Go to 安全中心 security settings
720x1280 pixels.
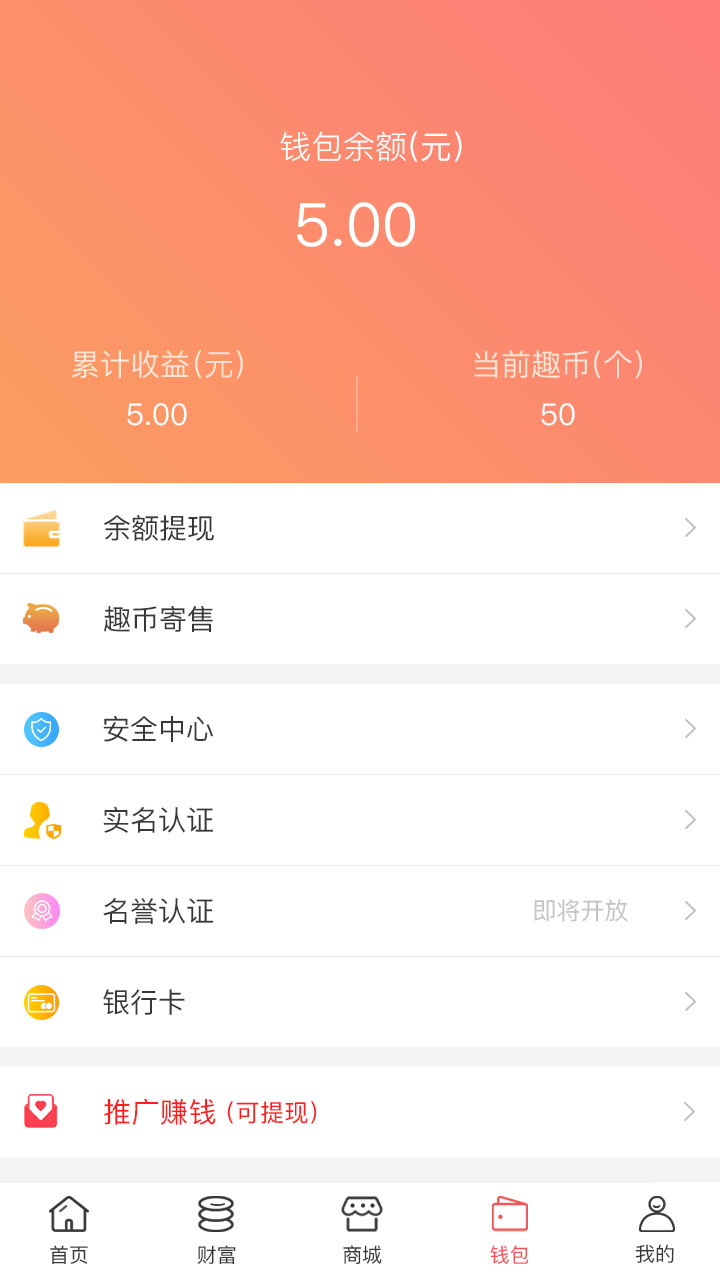point(360,729)
